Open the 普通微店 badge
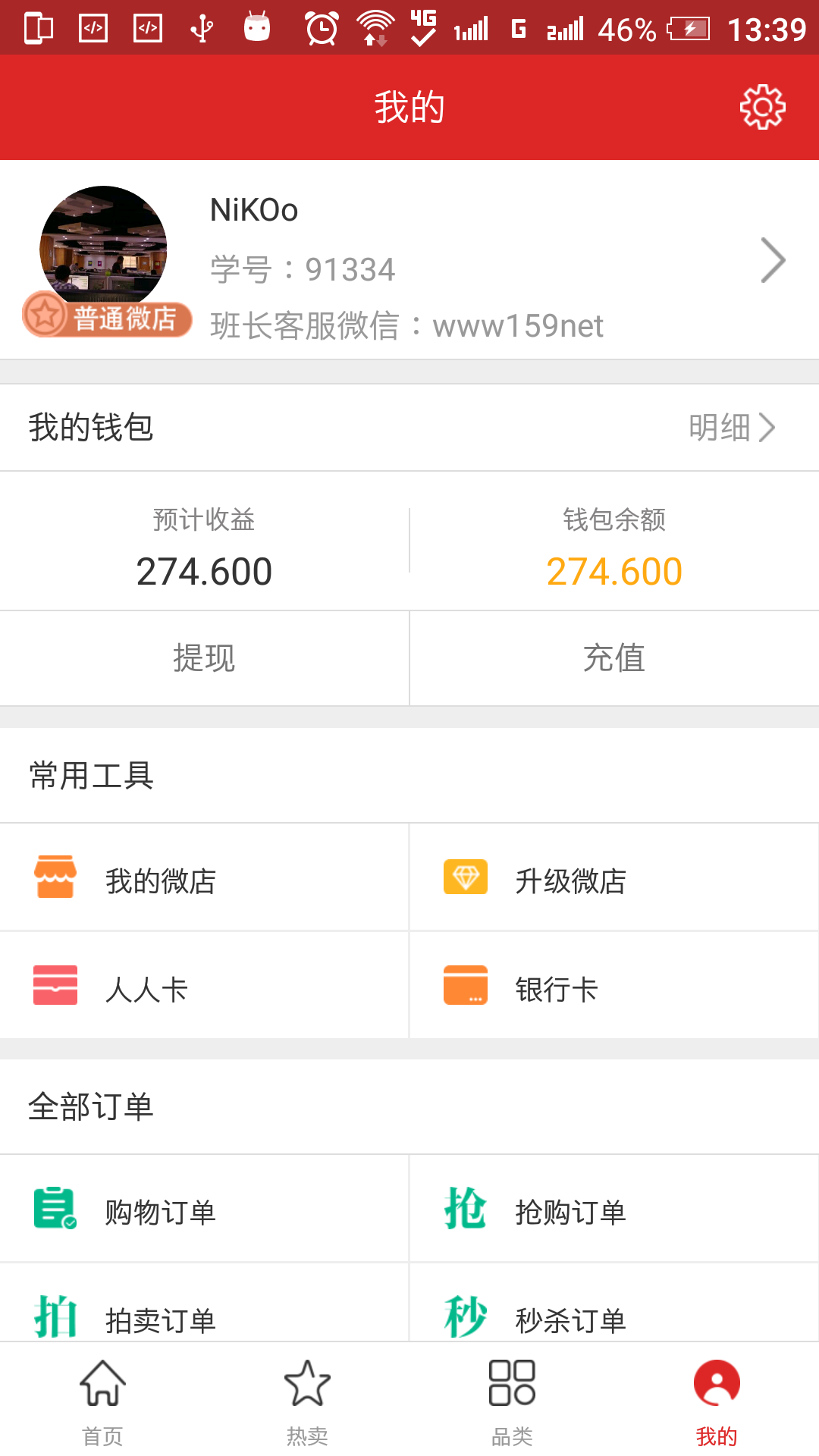819x1456 pixels. click(x=106, y=315)
